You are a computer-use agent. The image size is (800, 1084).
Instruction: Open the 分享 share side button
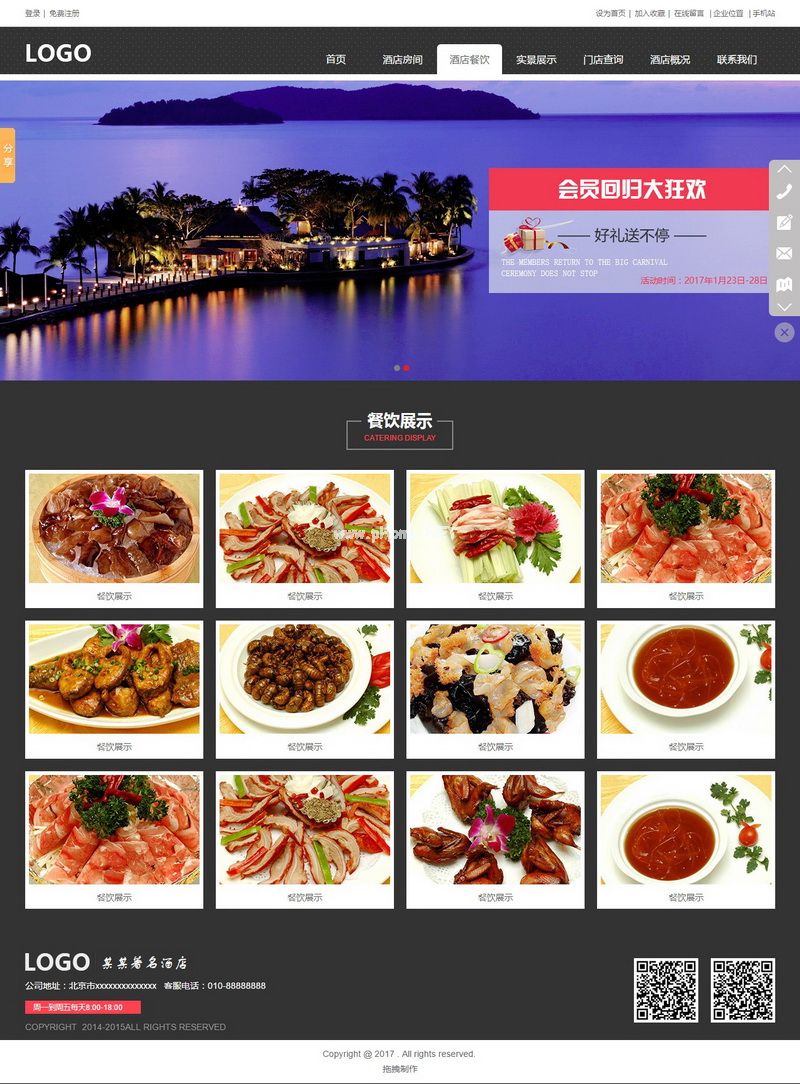pyautogui.click(x=8, y=155)
